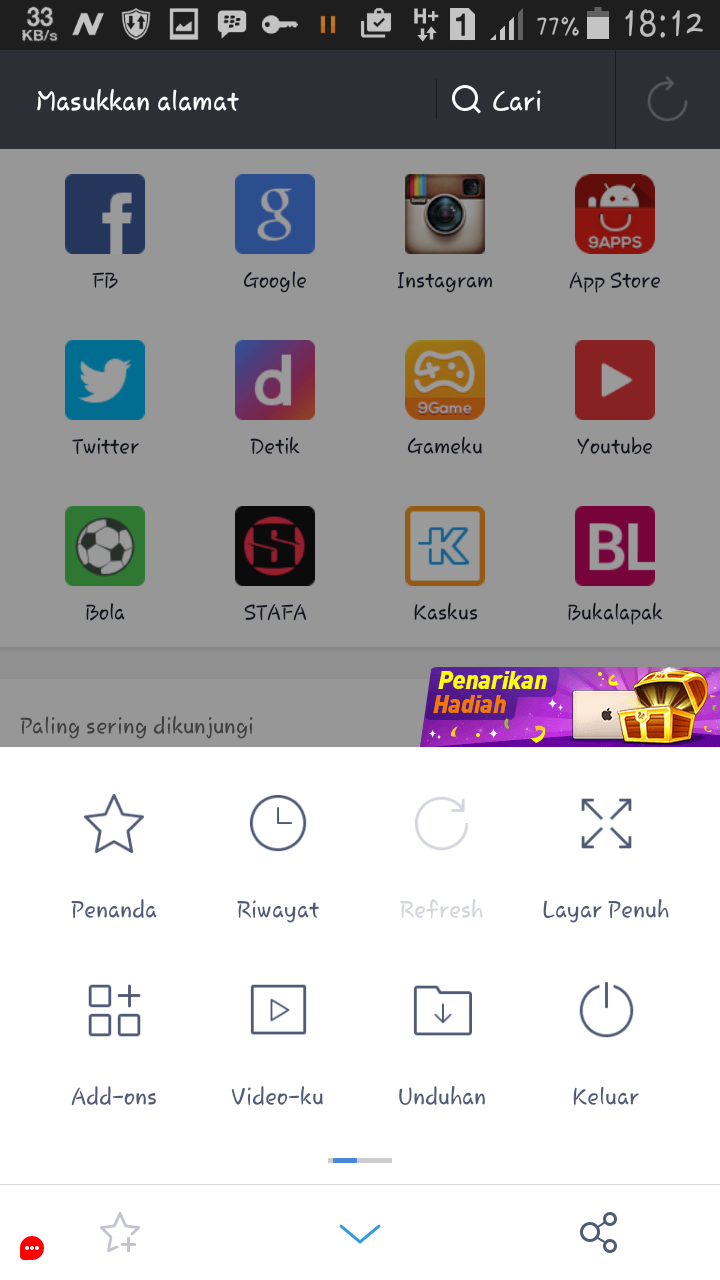Collapse the menu with the down chevron
720x1280 pixels.
360,1234
